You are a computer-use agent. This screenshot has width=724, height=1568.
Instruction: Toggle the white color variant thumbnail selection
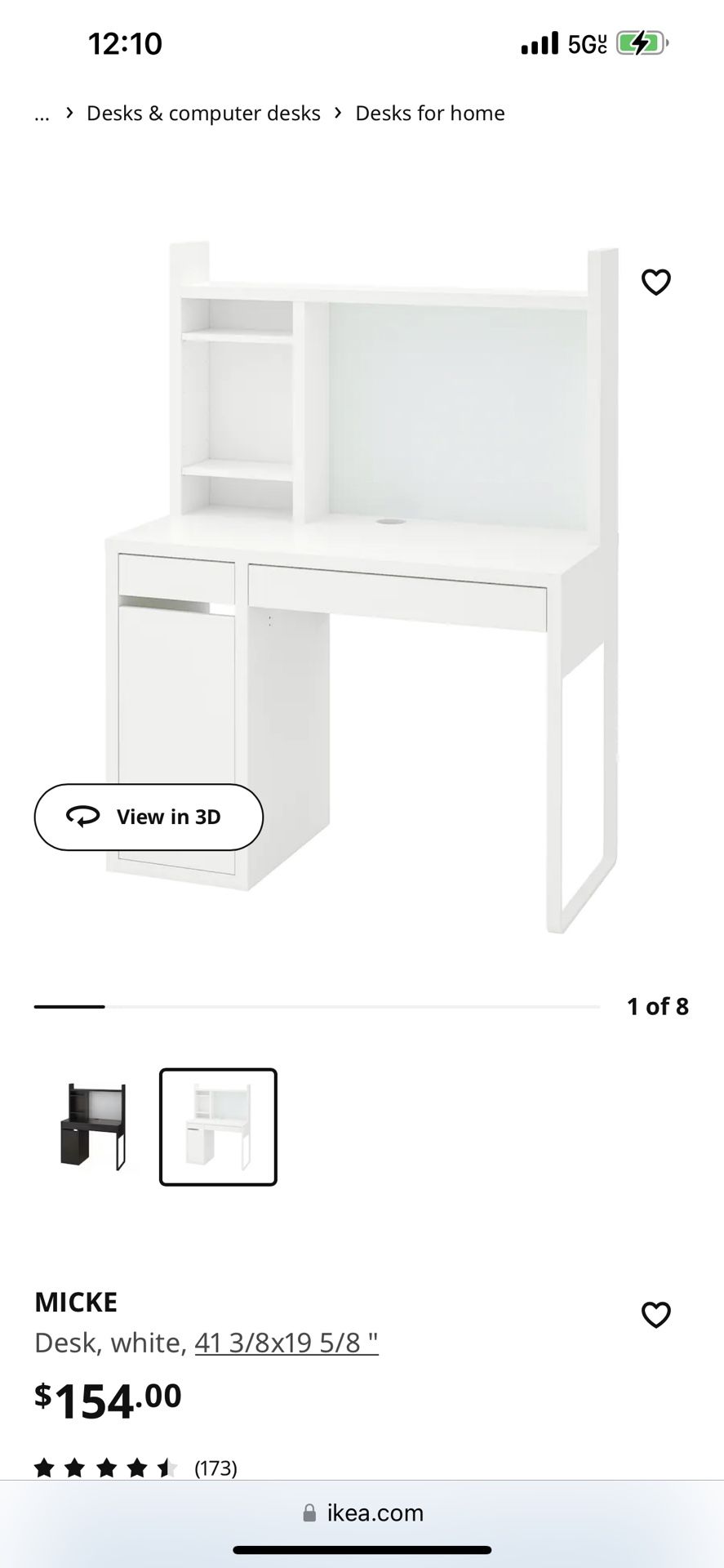(x=217, y=1127)
